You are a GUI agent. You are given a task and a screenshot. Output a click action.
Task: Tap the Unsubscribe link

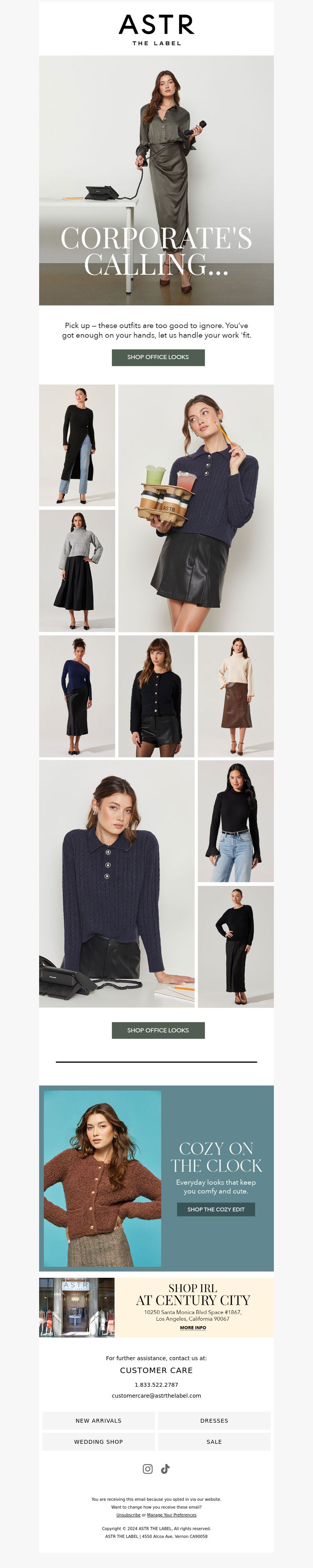point(128,1514)
